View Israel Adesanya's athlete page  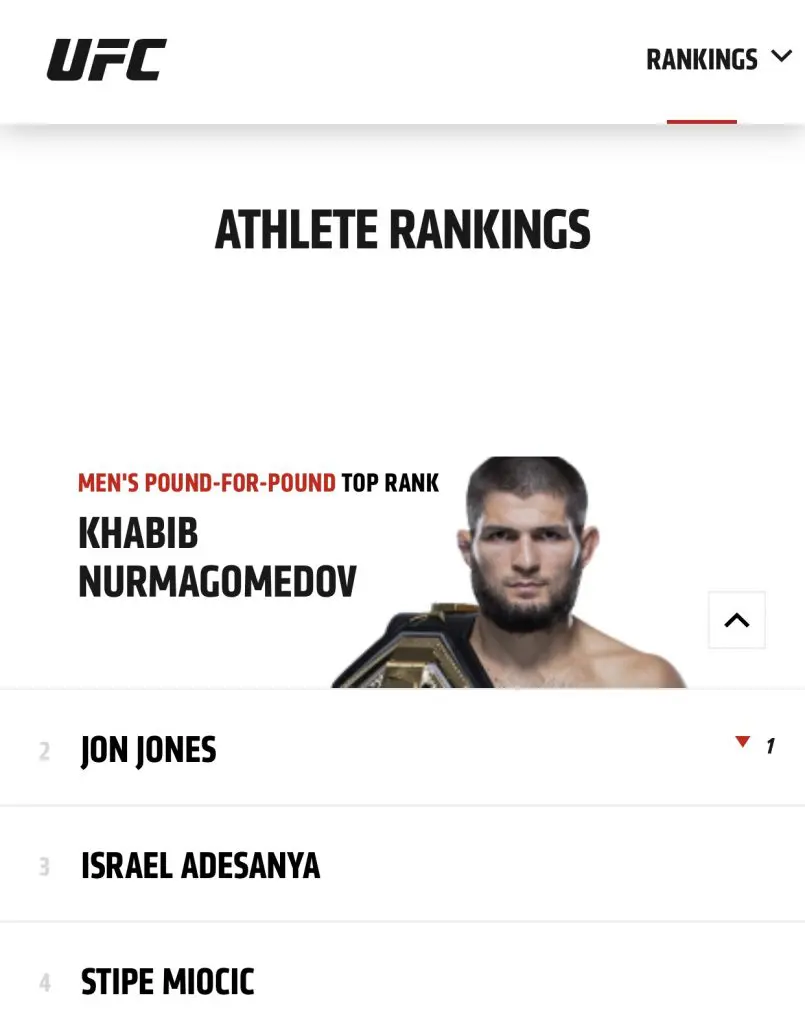pyautogui.click(x=200, y=866)
